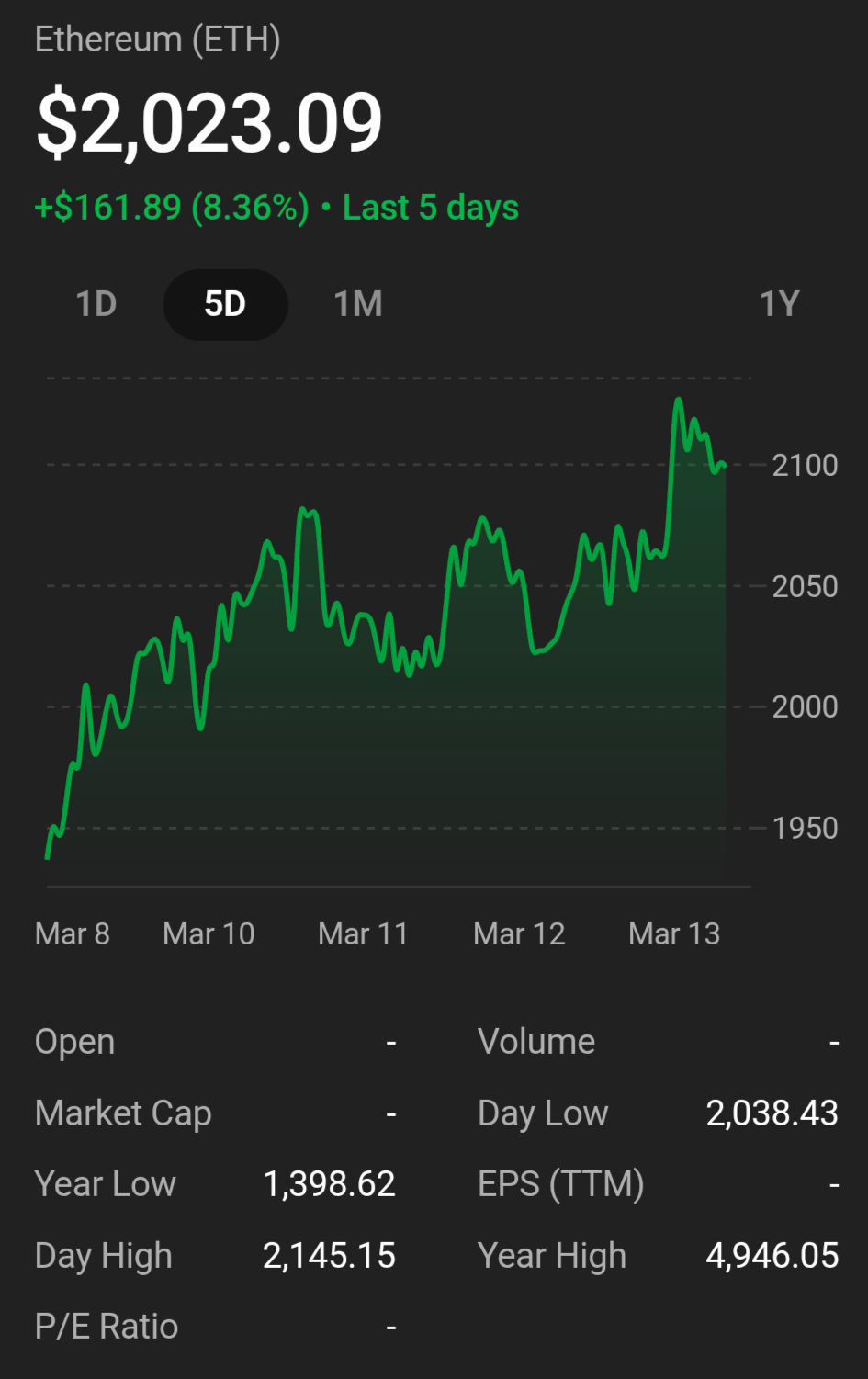868x1379 pixels.
Task: Select the 5D time range
Action: pyautogui.click(x=225, y=304)
